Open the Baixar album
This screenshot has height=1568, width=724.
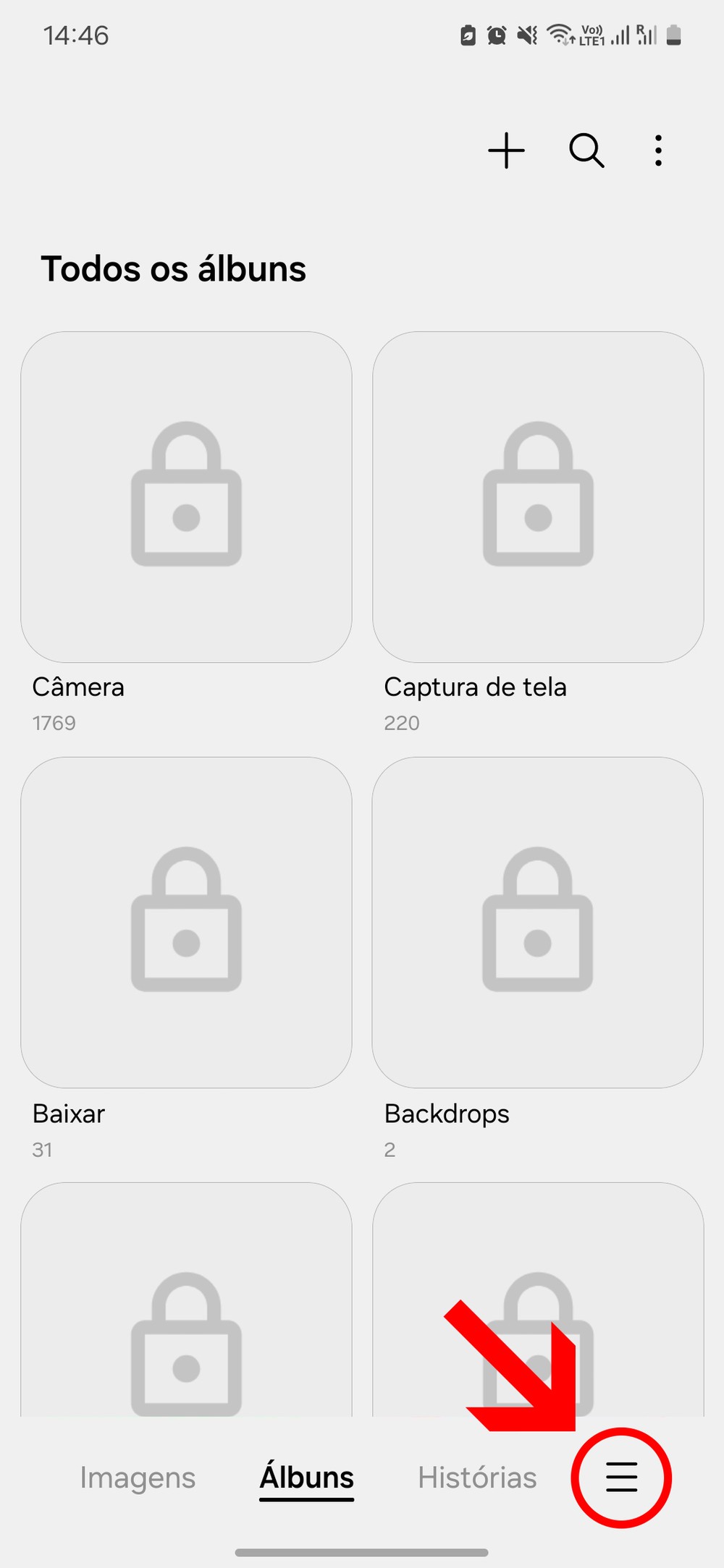[186, 922]
